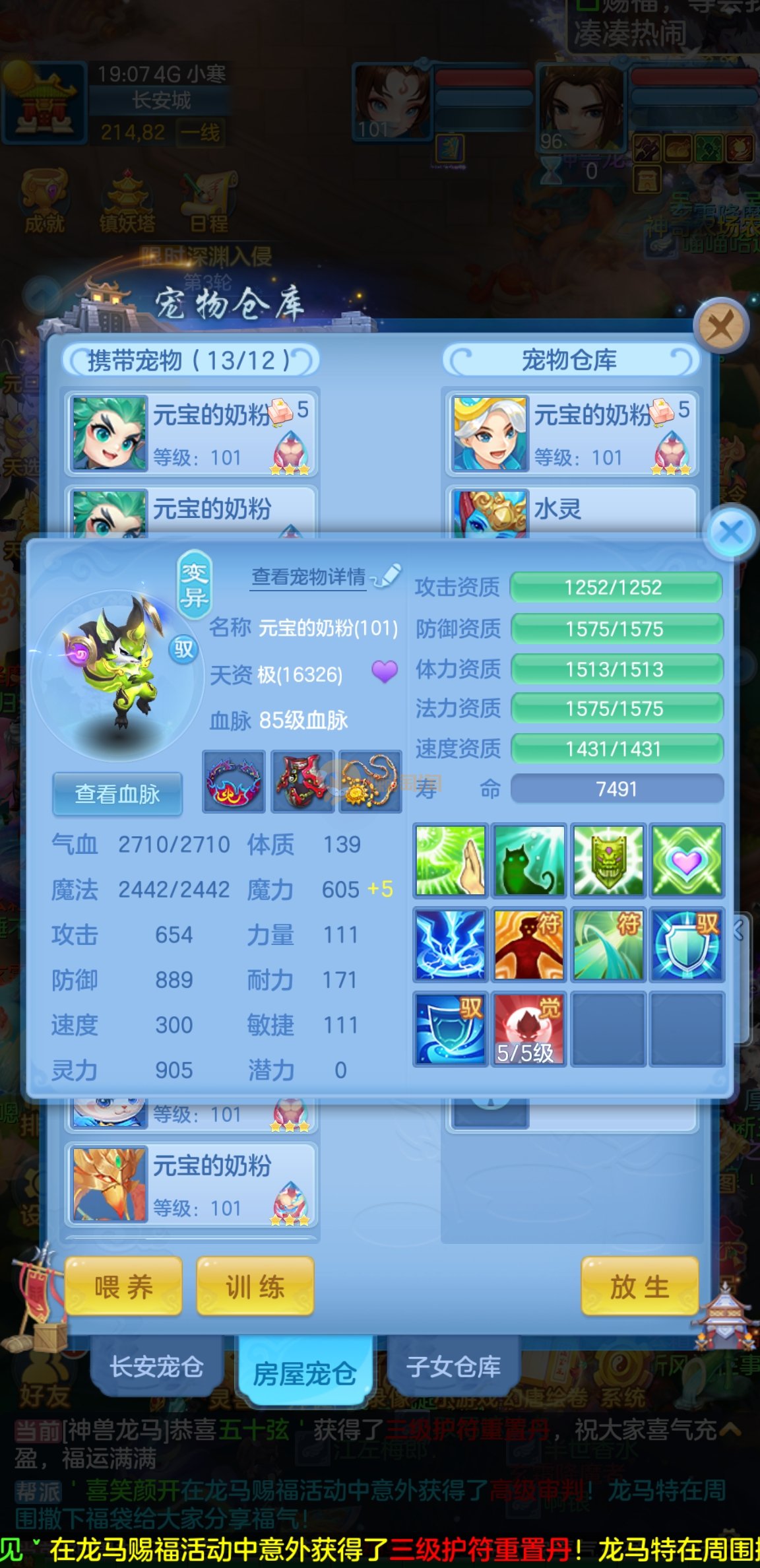760x1568 pixels.
Task: Inspect the pet collar equipment slot
Action: coord(234,781)
